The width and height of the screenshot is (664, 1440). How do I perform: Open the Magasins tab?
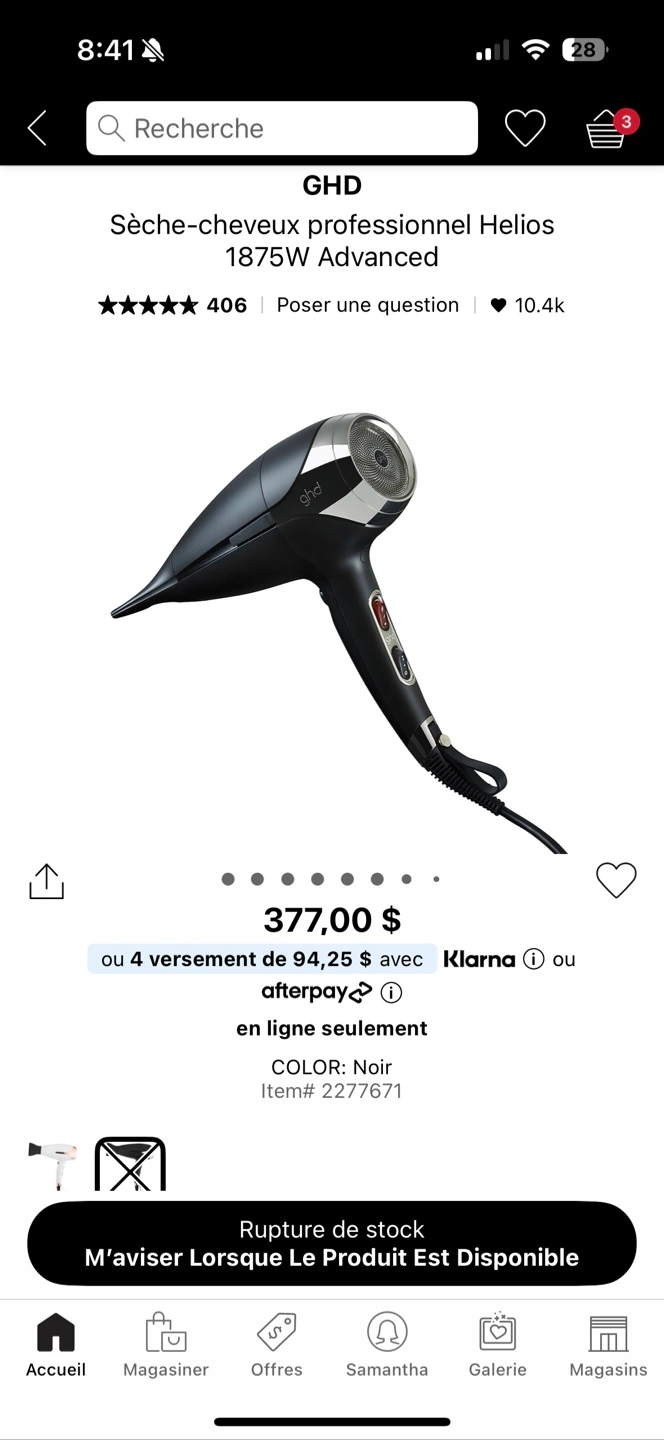(608, 1345)
